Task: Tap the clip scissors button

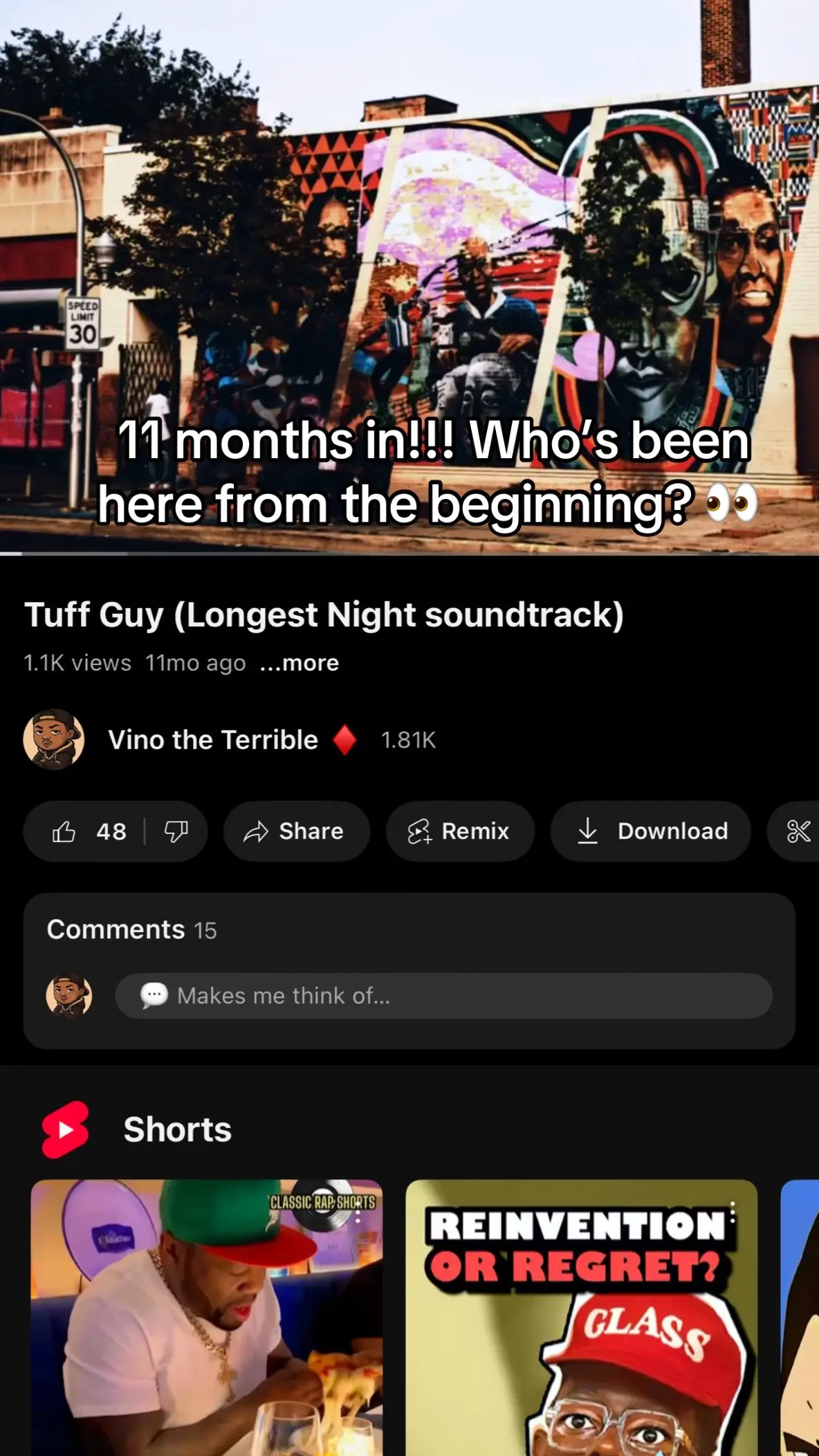Action: point(798,831)
